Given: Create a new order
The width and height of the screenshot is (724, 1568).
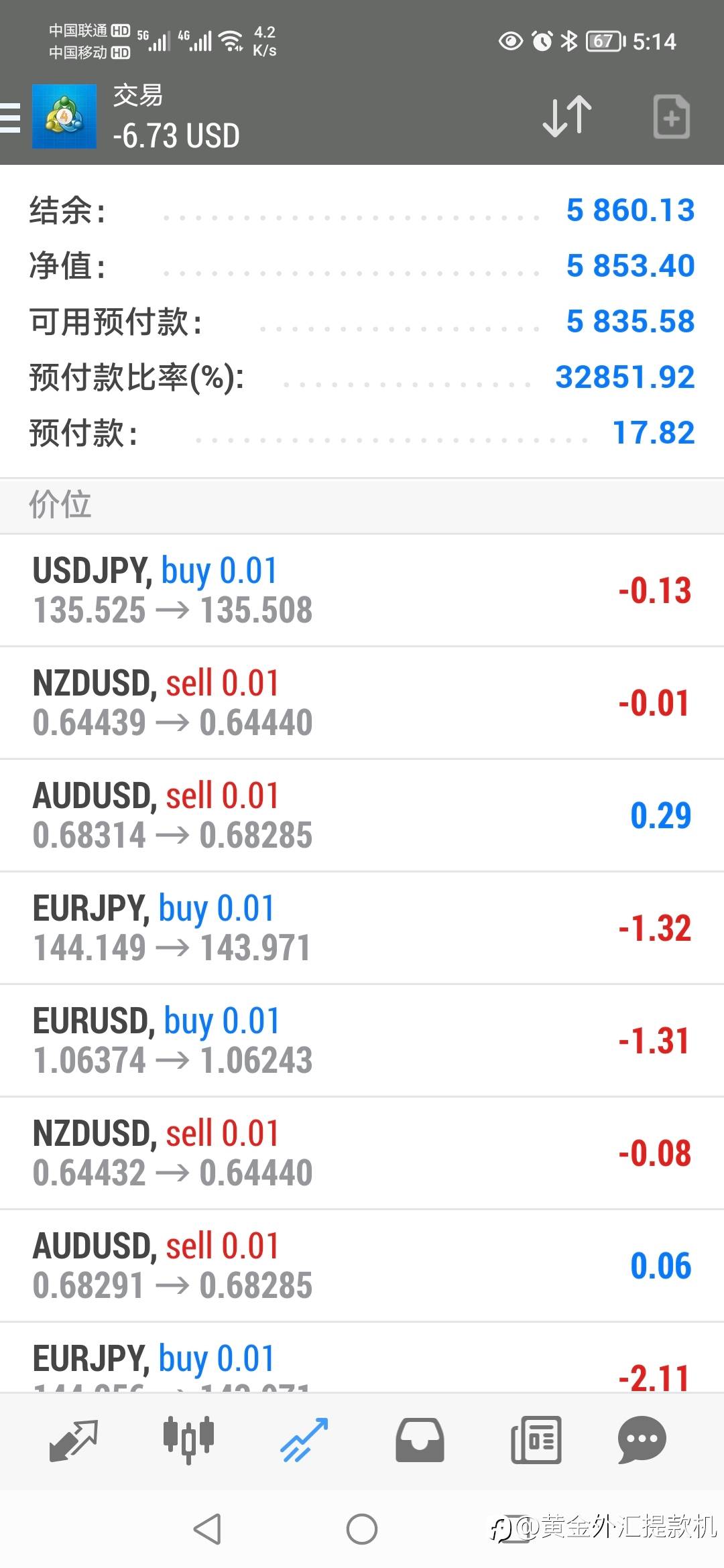Looking at the screenshot, I should 671,117.
